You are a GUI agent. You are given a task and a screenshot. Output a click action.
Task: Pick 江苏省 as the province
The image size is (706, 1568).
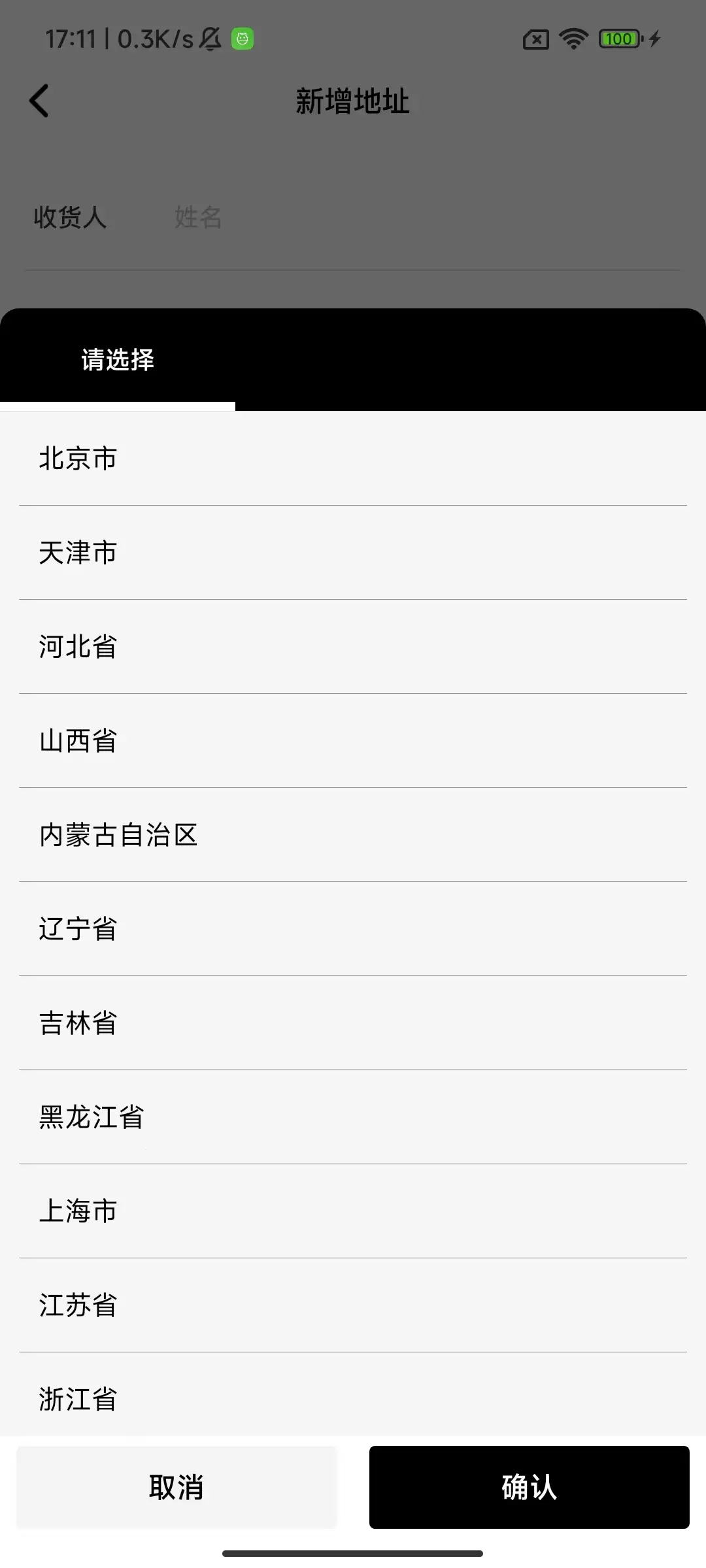pos(78,1305)
